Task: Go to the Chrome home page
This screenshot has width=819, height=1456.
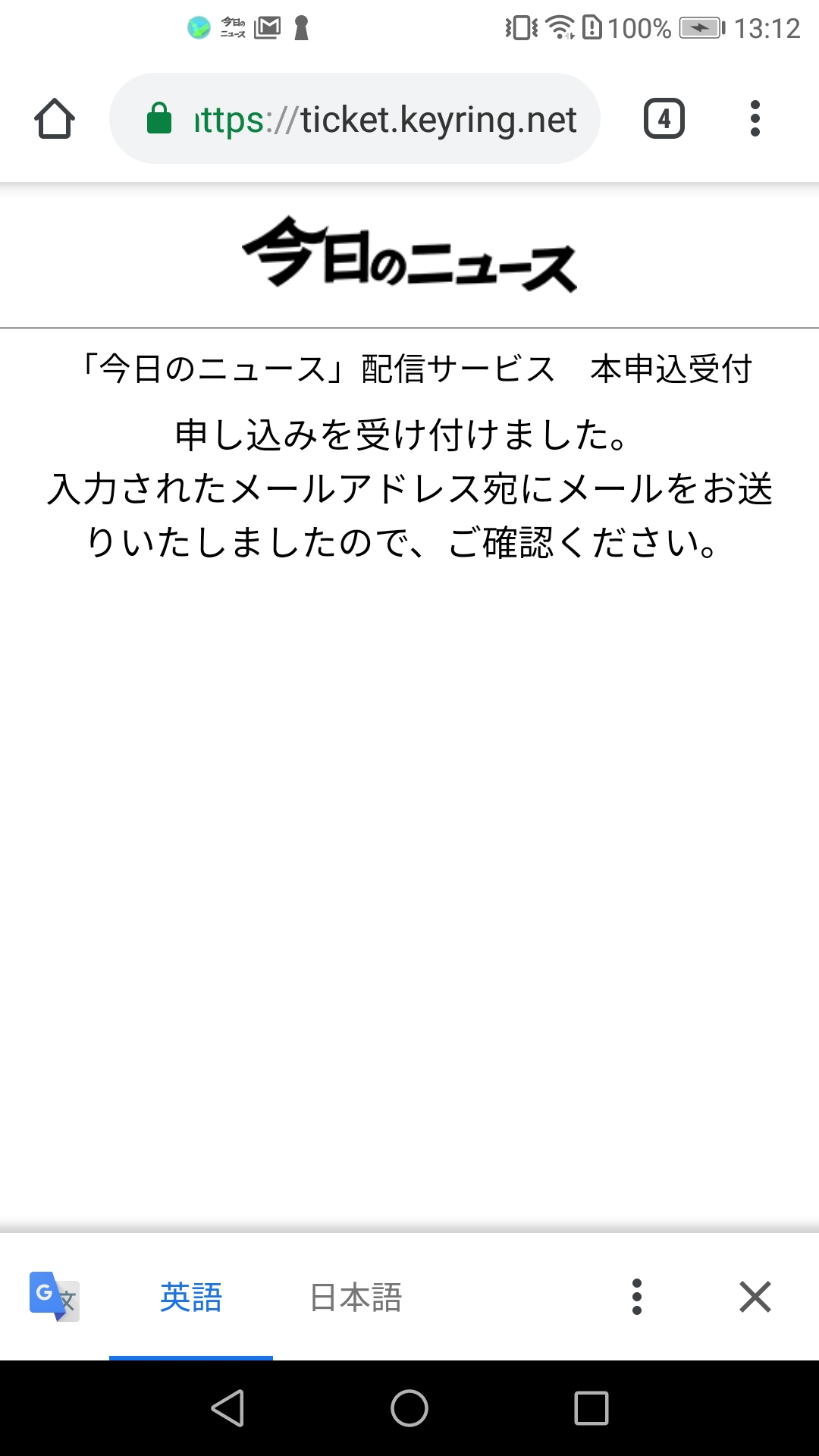Action: pos(55,119)
